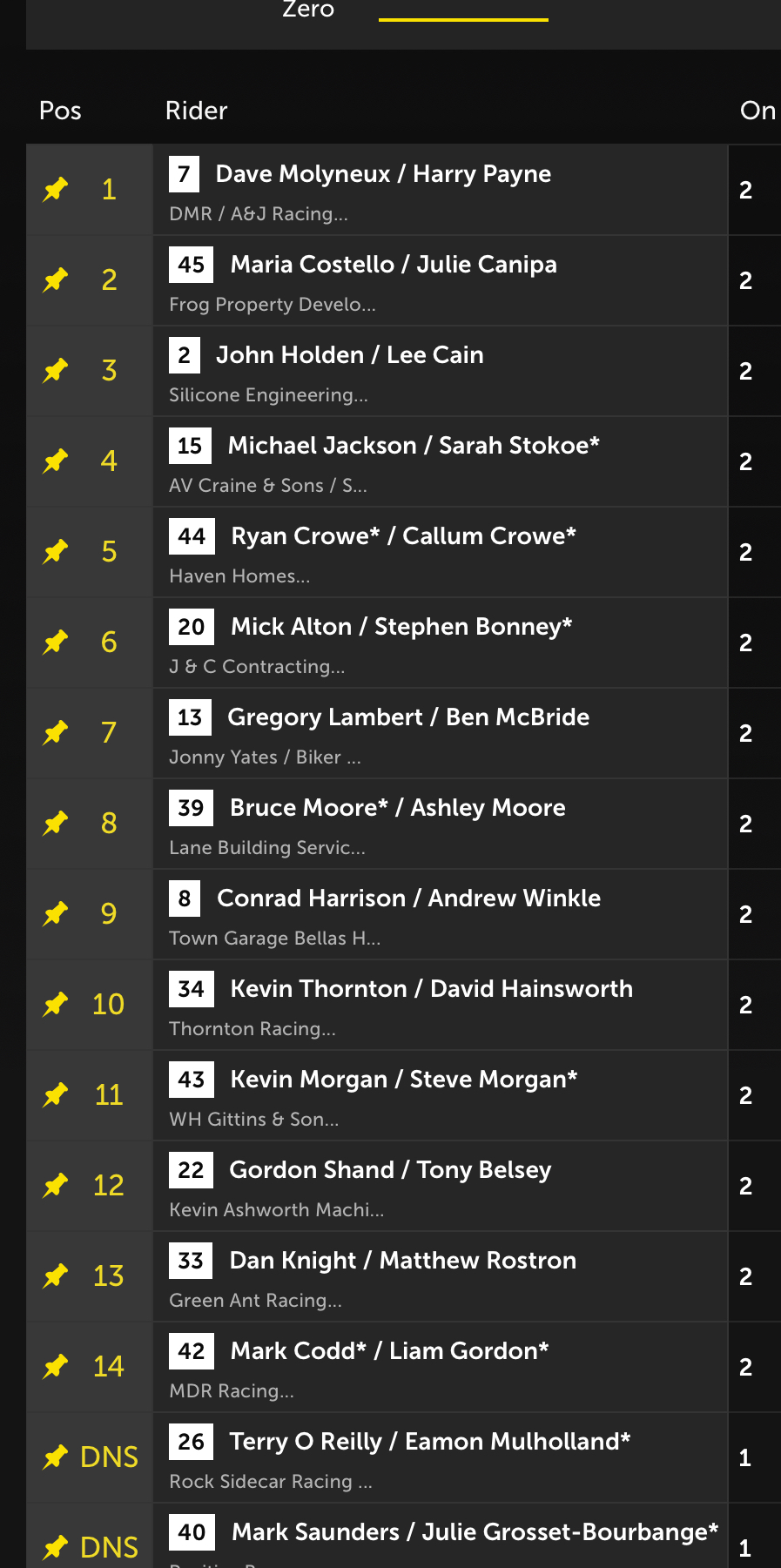Pin the Kevin Morgan / Steve Morgan entry
The image size is (781, 1568).
click(56, 1094)
